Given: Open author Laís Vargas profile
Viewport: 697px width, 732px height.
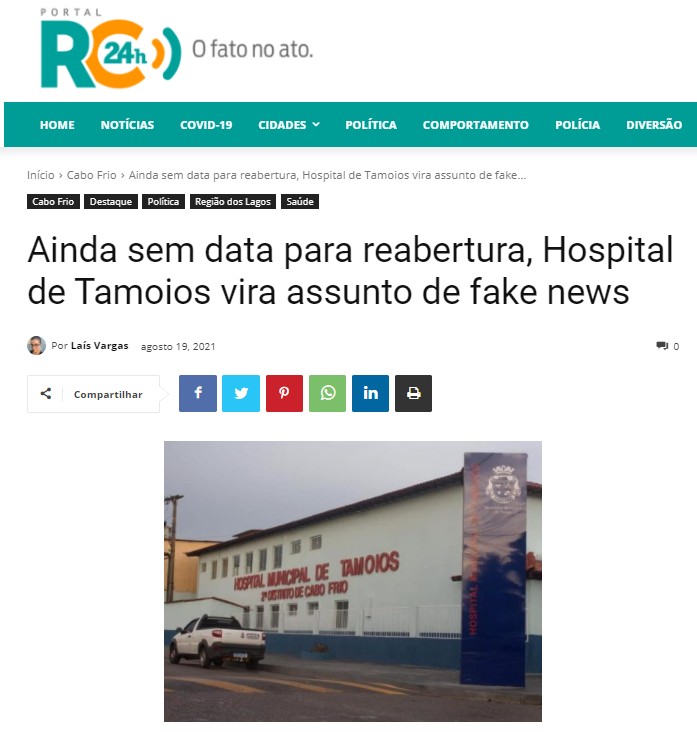Looking at the screenshot, I should tap(99, 346).
